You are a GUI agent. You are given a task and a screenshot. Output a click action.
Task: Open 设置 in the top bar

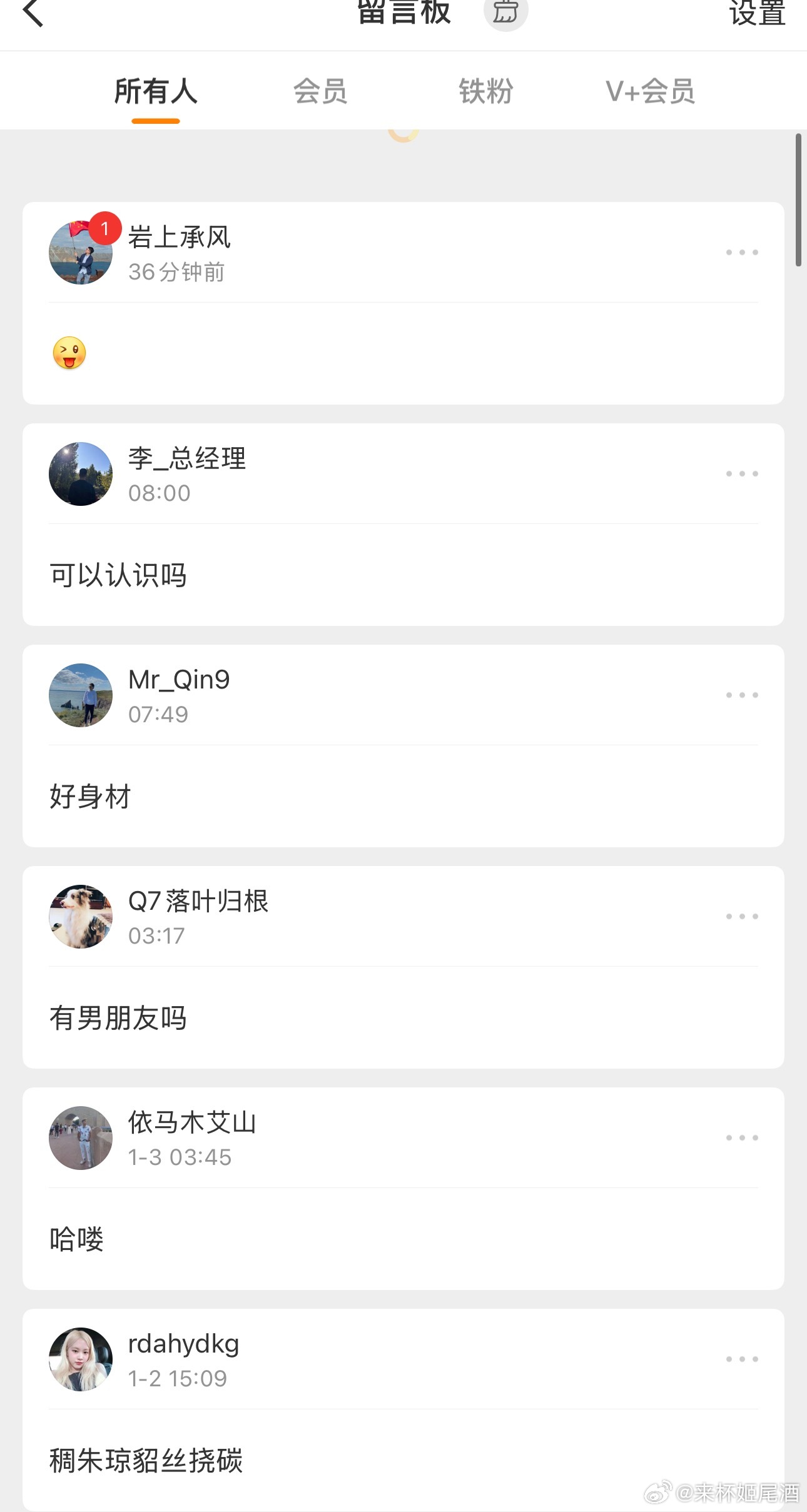point(757,13)
